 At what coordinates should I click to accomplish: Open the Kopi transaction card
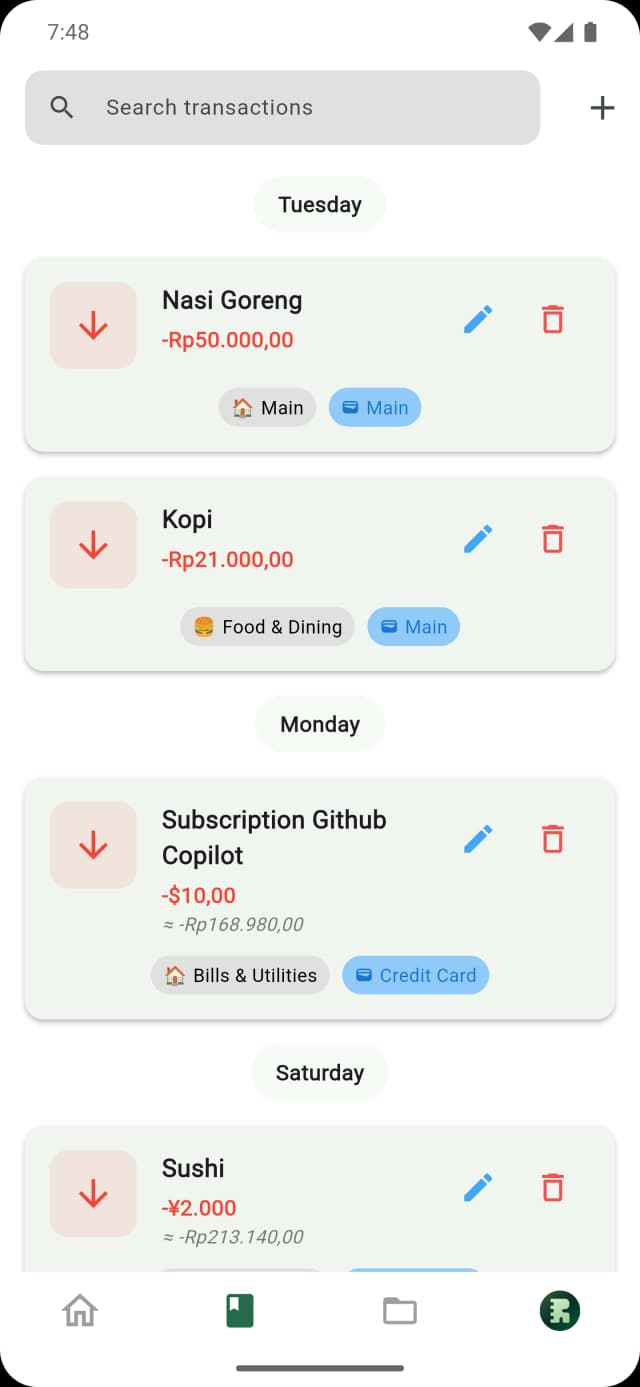pyautogui.click(x=300, y=540)
